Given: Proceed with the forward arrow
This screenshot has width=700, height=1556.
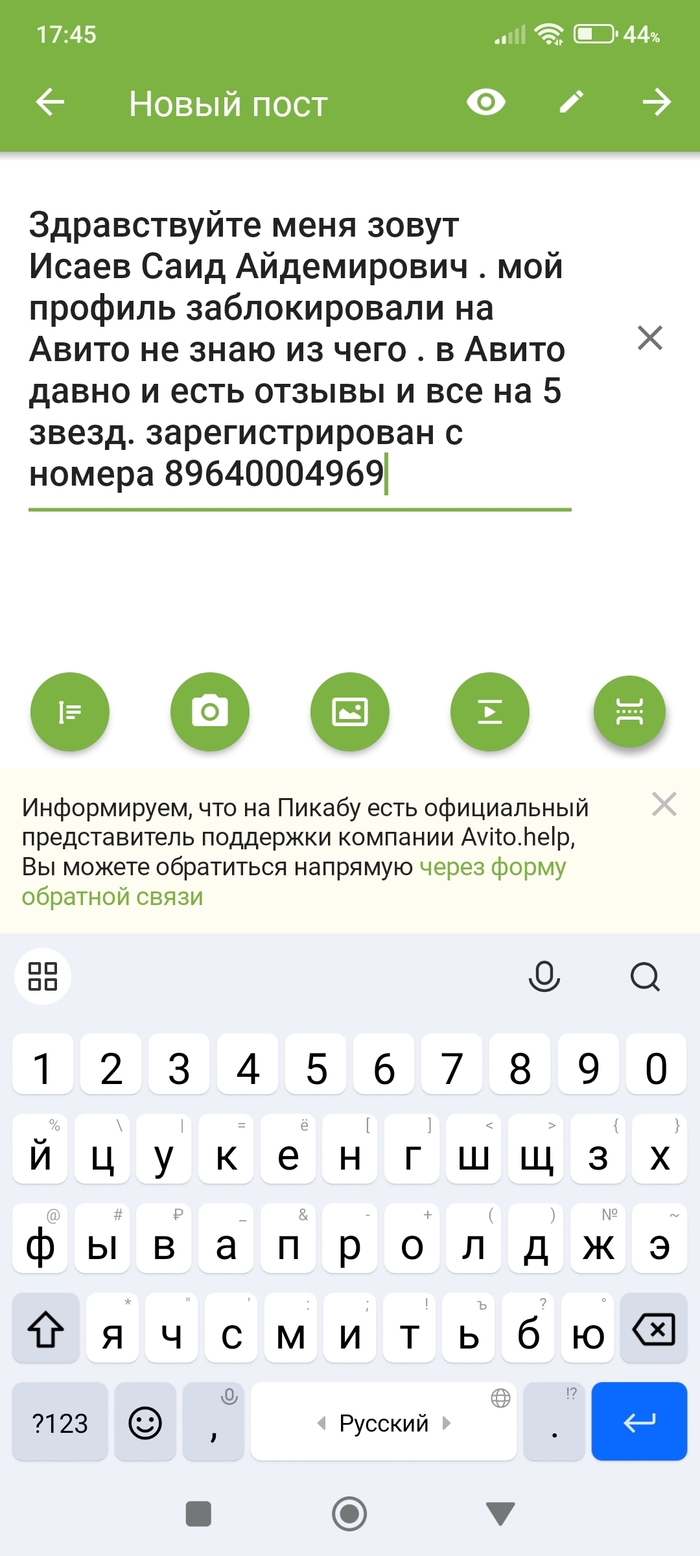Looking at the screenshot, I should 656,102.
